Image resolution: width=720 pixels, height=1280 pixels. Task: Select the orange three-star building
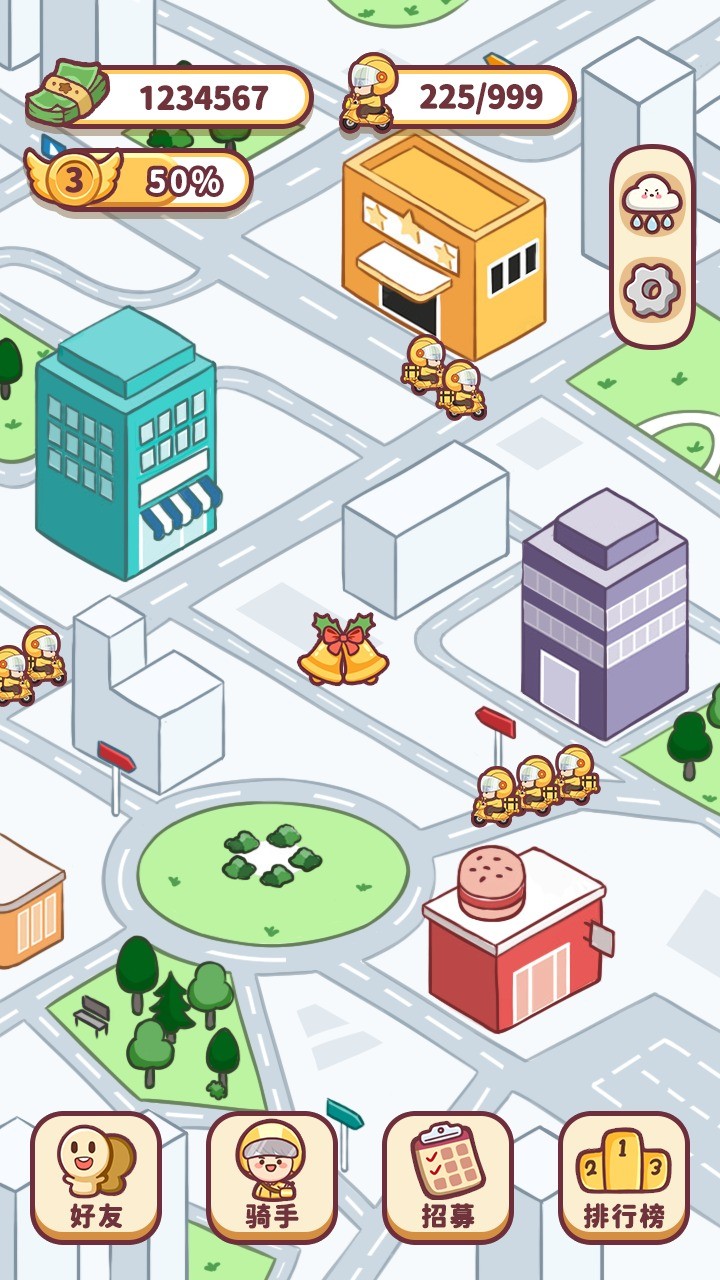point(445,245)
